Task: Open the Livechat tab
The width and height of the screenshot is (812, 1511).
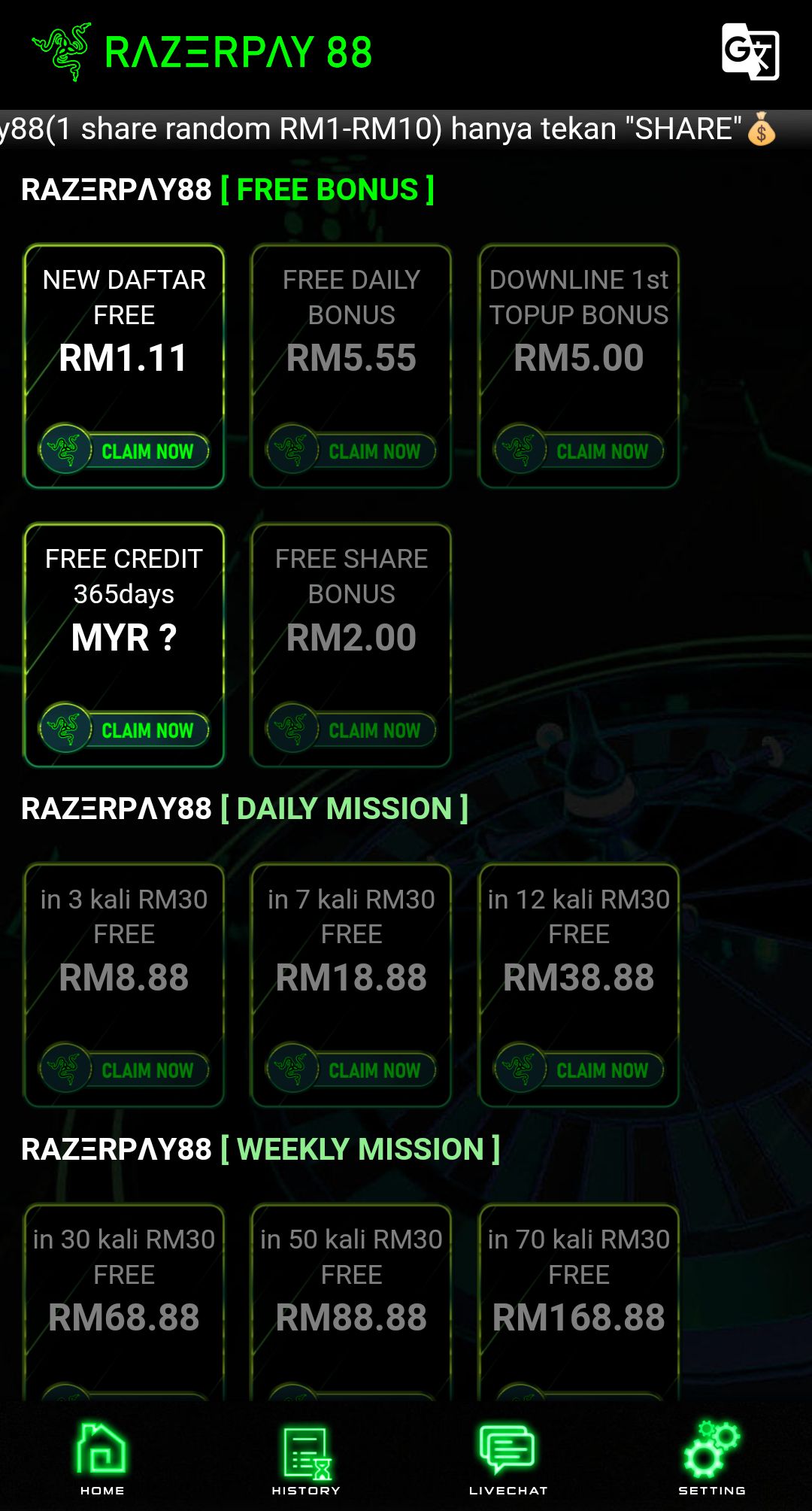Action: pos(508,1459)
